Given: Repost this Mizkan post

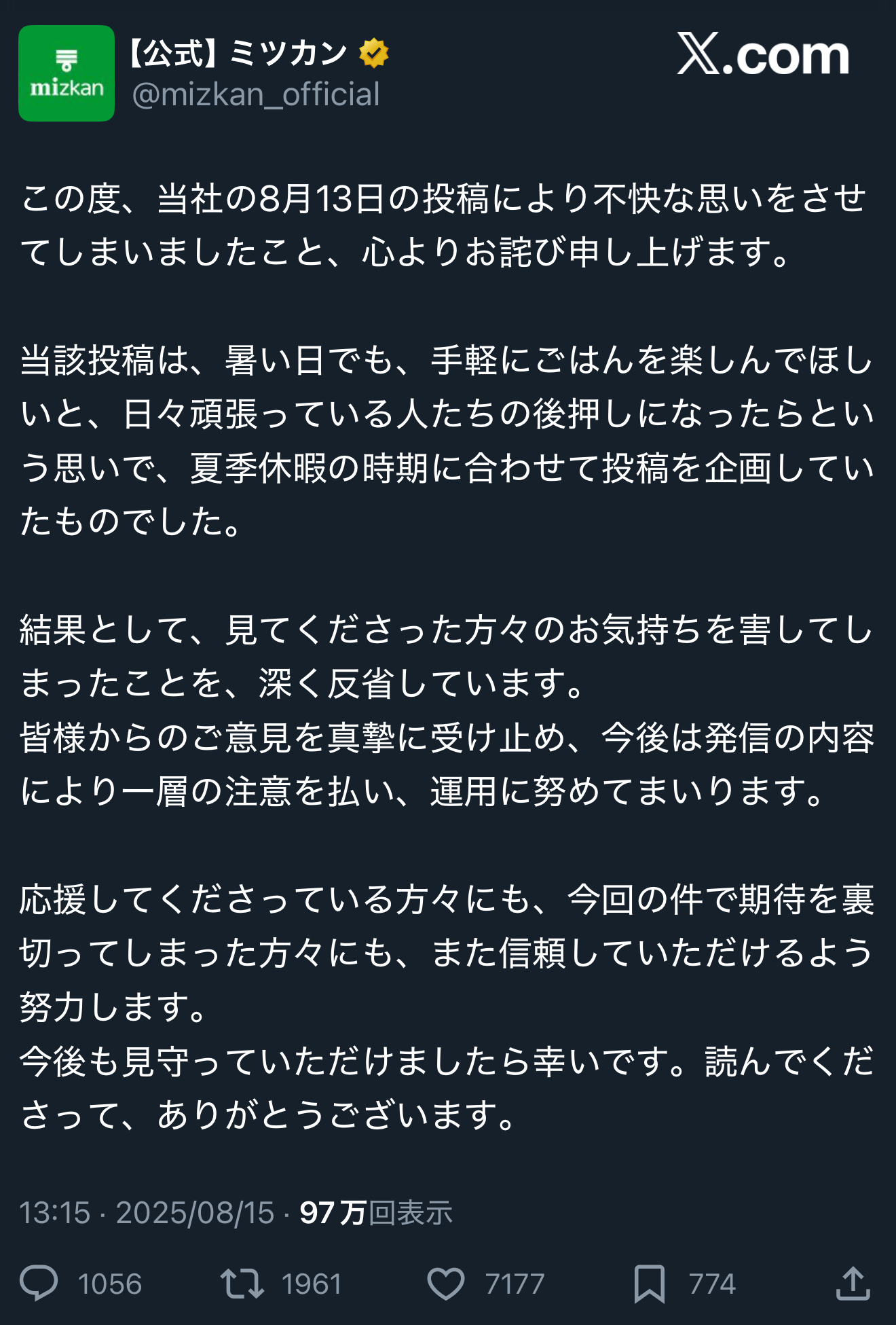Looking at the screenshot, I should (x=242, y=1283).
